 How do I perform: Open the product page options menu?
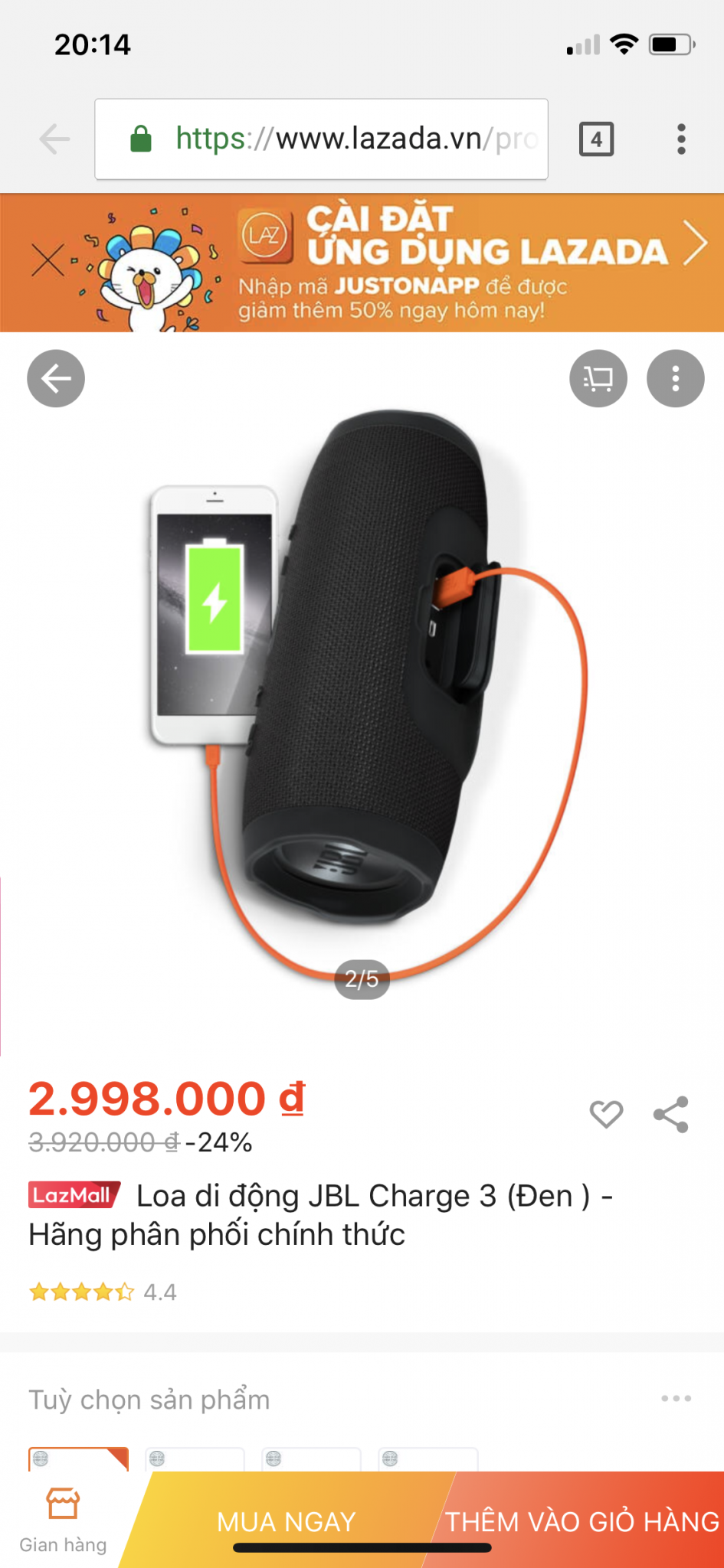click(675, 378)
